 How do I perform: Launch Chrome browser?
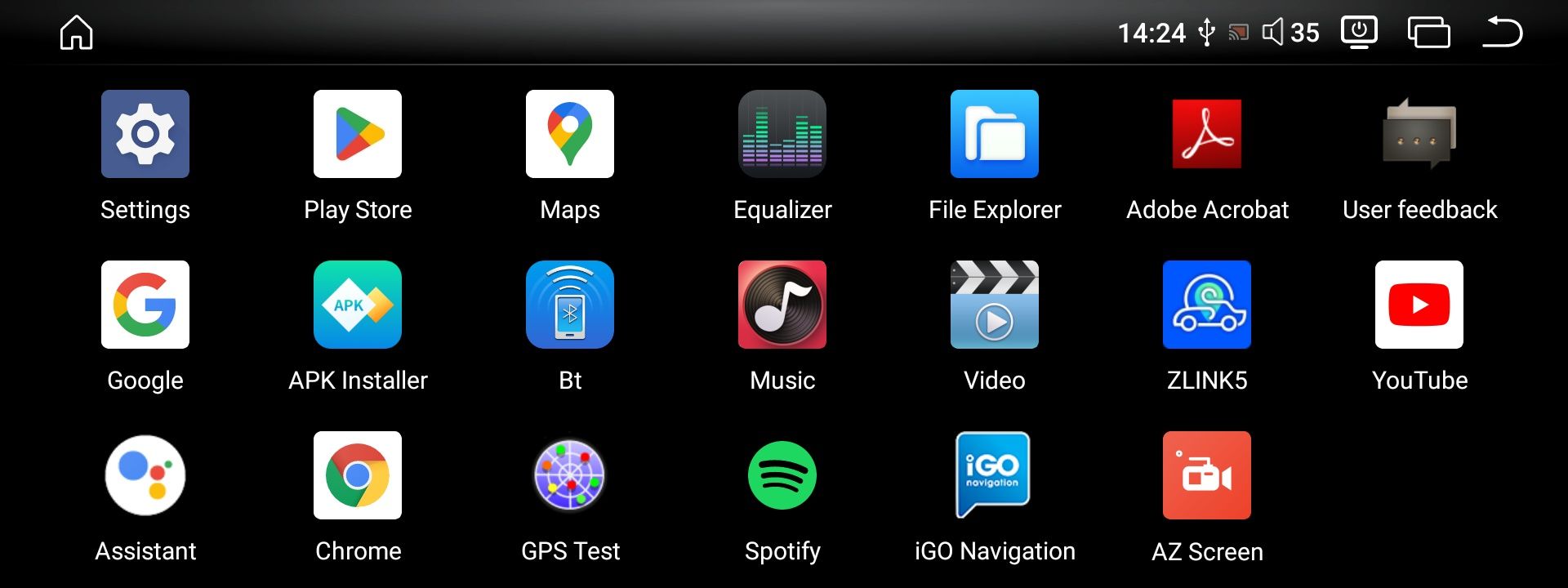(x=358, y=475)
